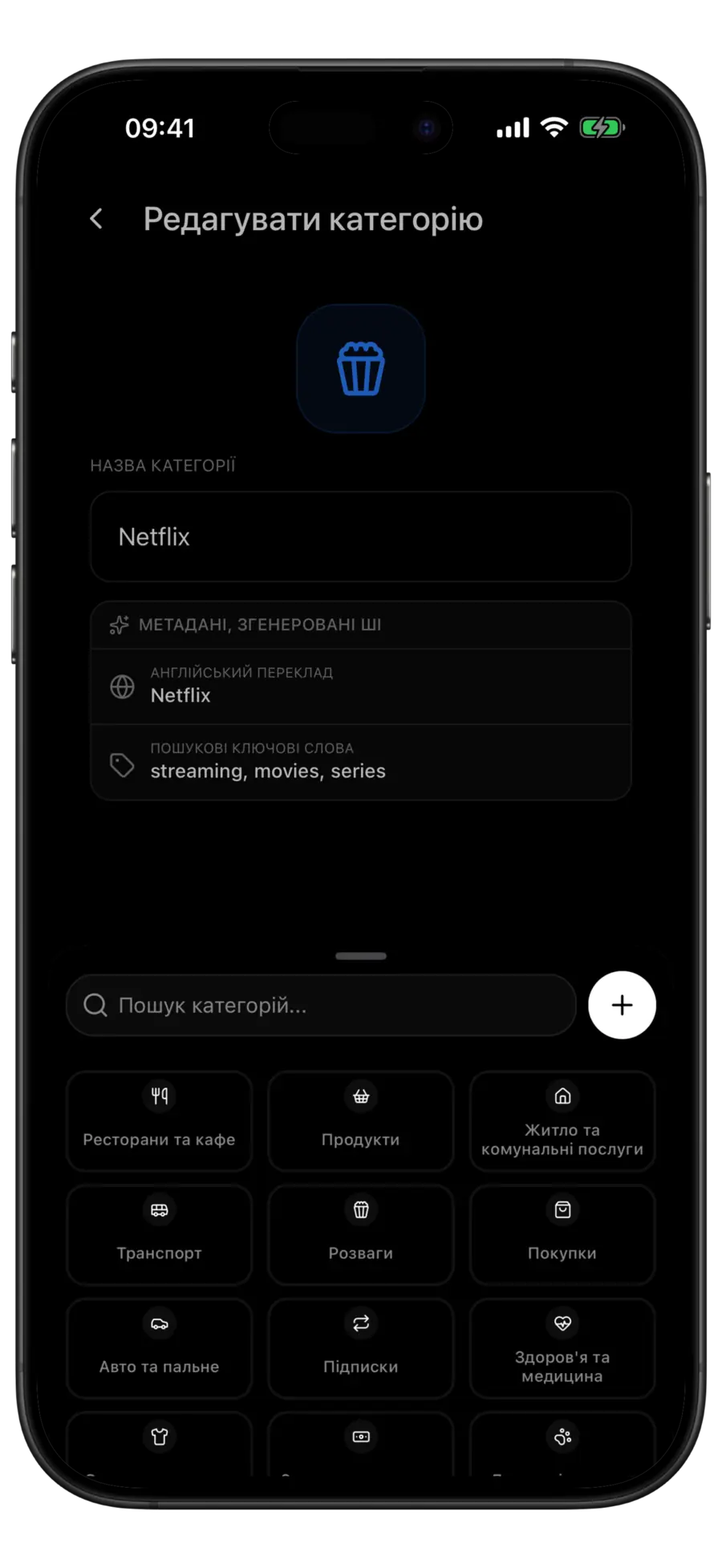Edit the Netflix category name field

click(x=361, y=537)
